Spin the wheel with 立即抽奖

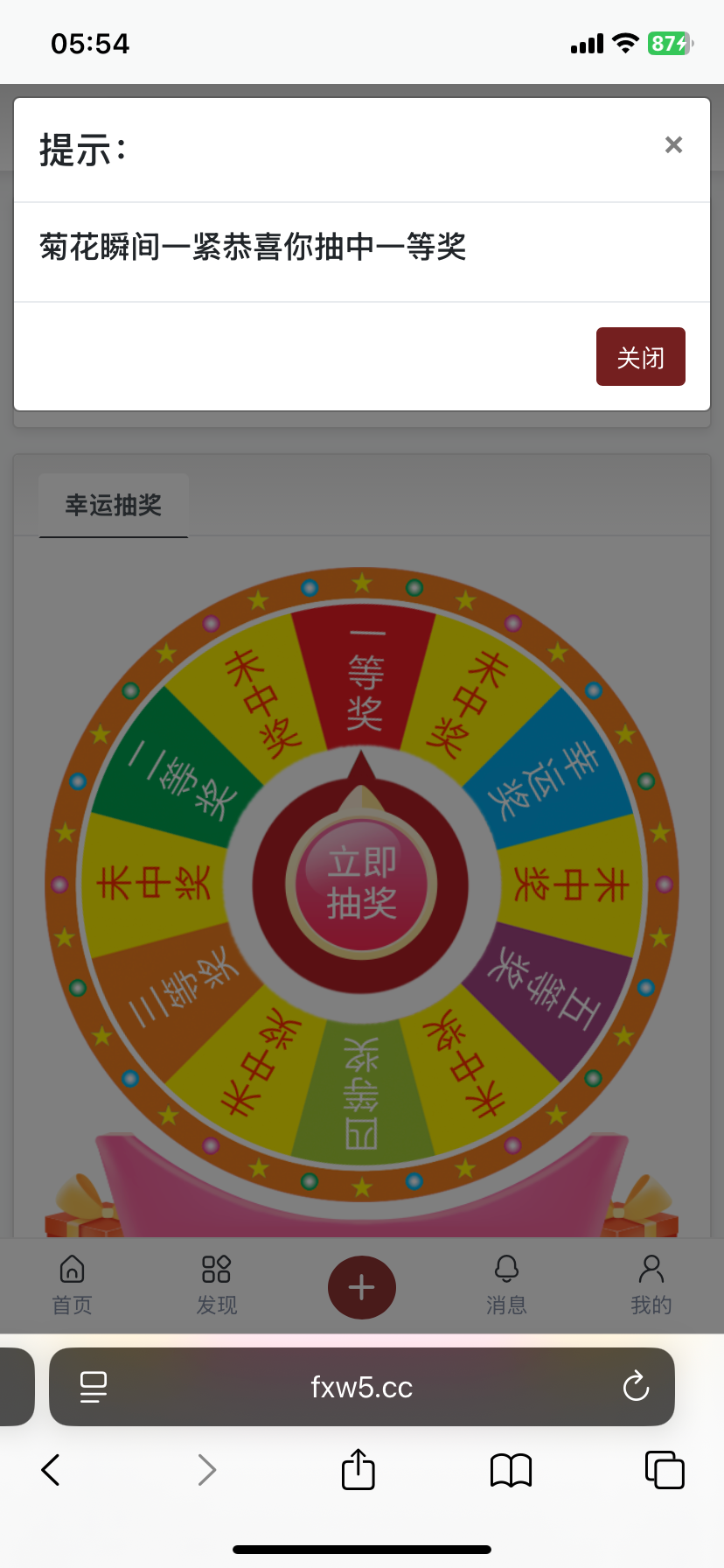click(361, 884)
